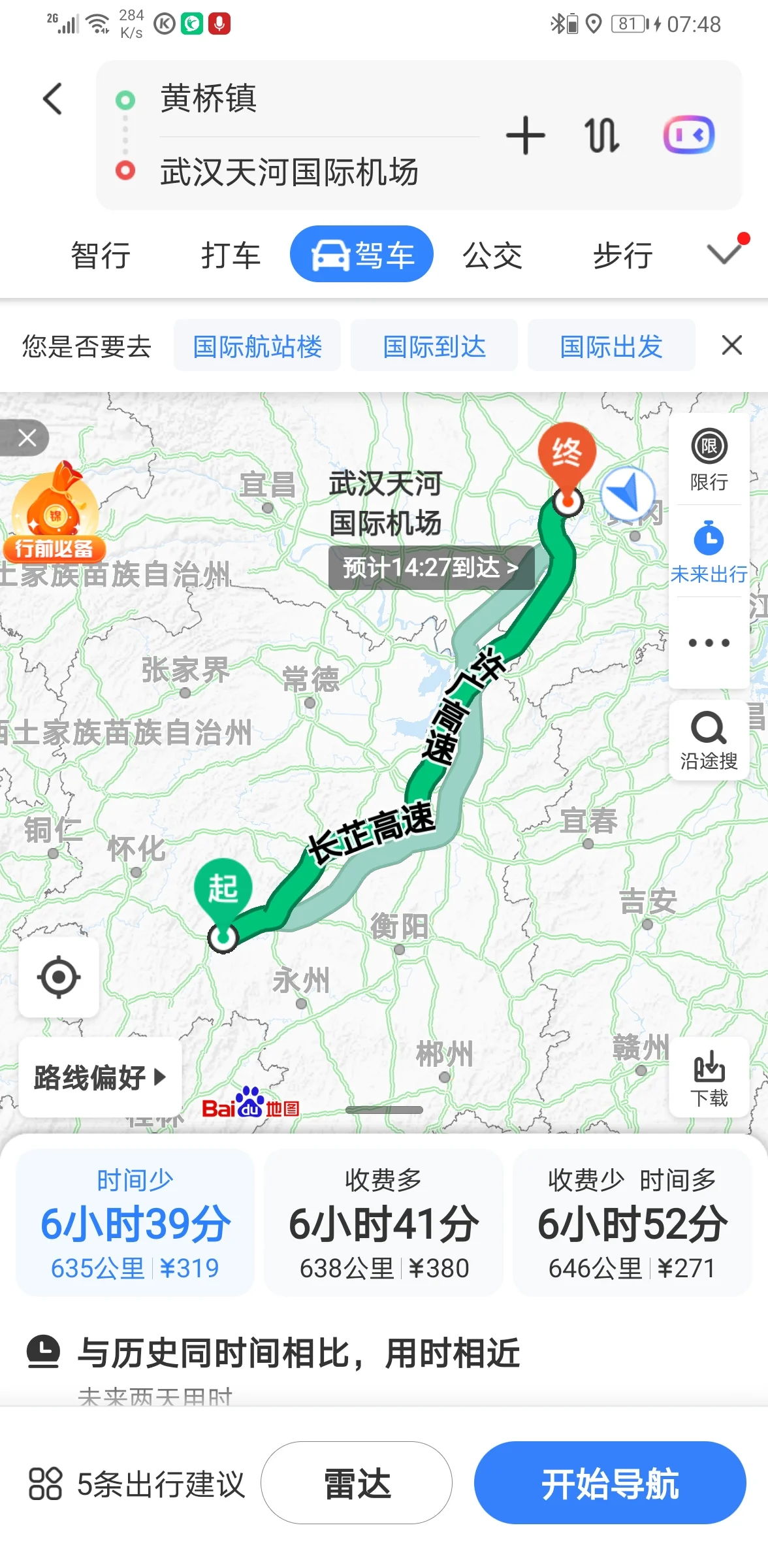Choose the 收费少时间多 6小时52分 route
The image size is (768, 1568).
click(x=631, y=1222)
